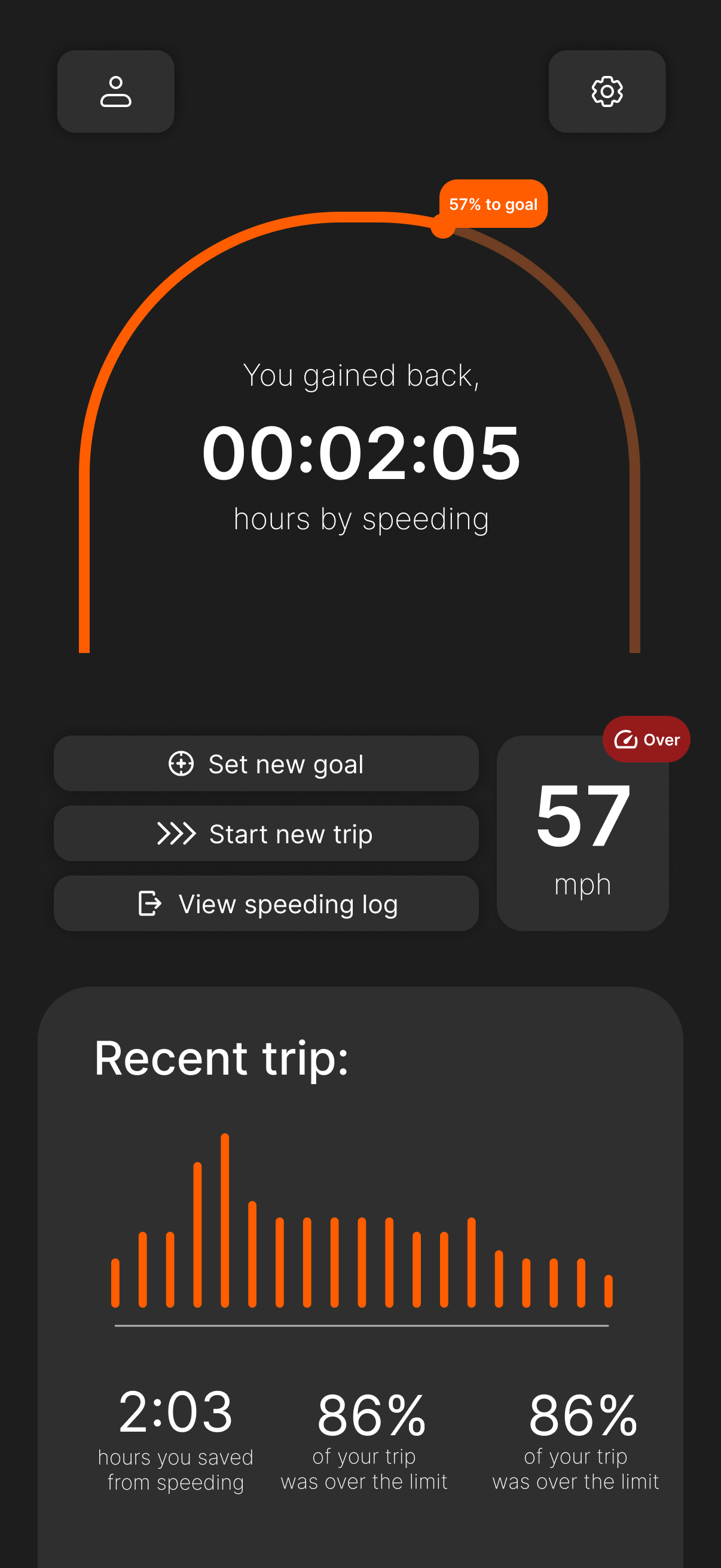Screen dimensions: 721x1568
Task: Tap Set new goal
Action: pyautogui.click(x=266, y=763)
